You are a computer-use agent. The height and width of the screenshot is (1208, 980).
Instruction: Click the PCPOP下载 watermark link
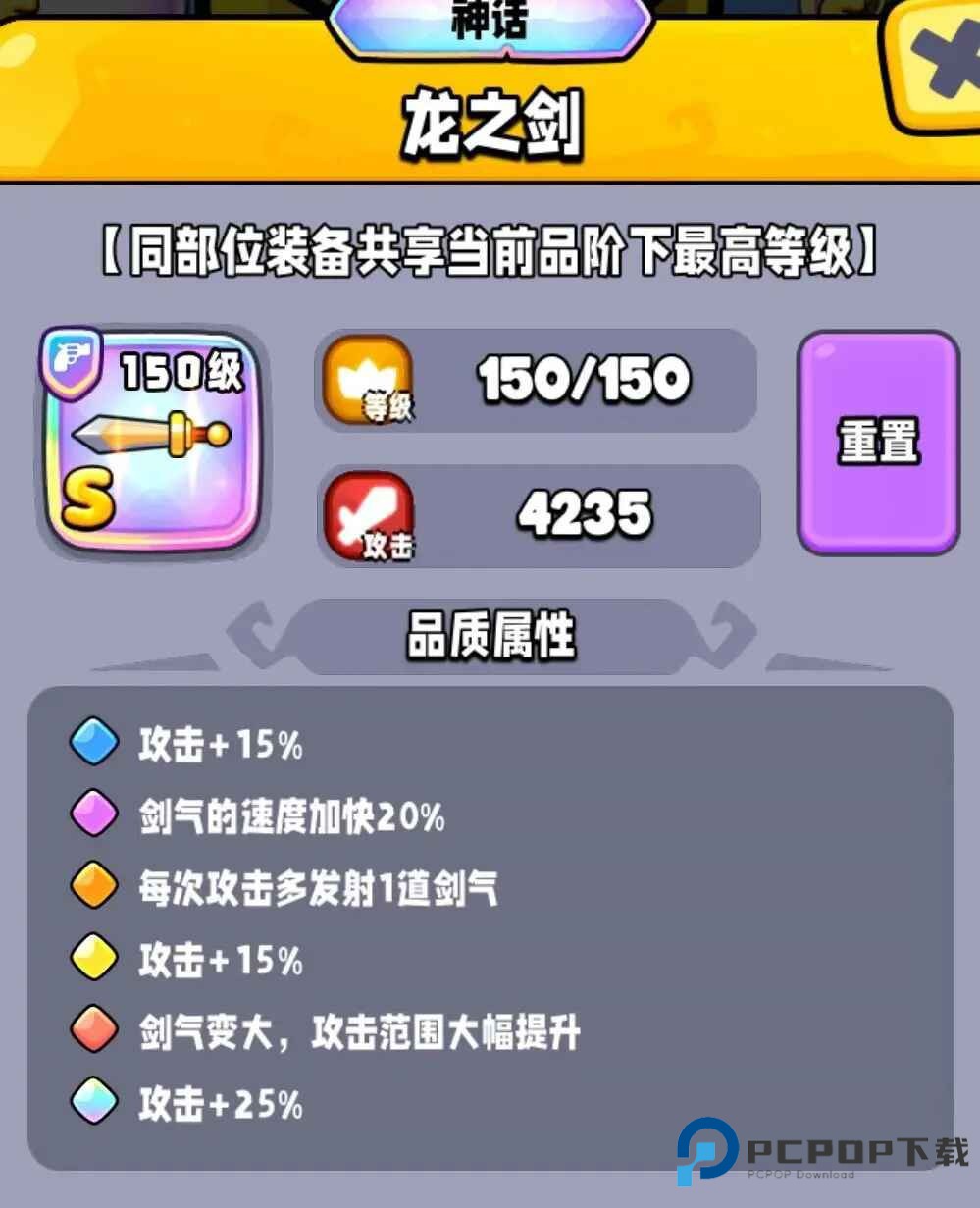coord(824,1148)
